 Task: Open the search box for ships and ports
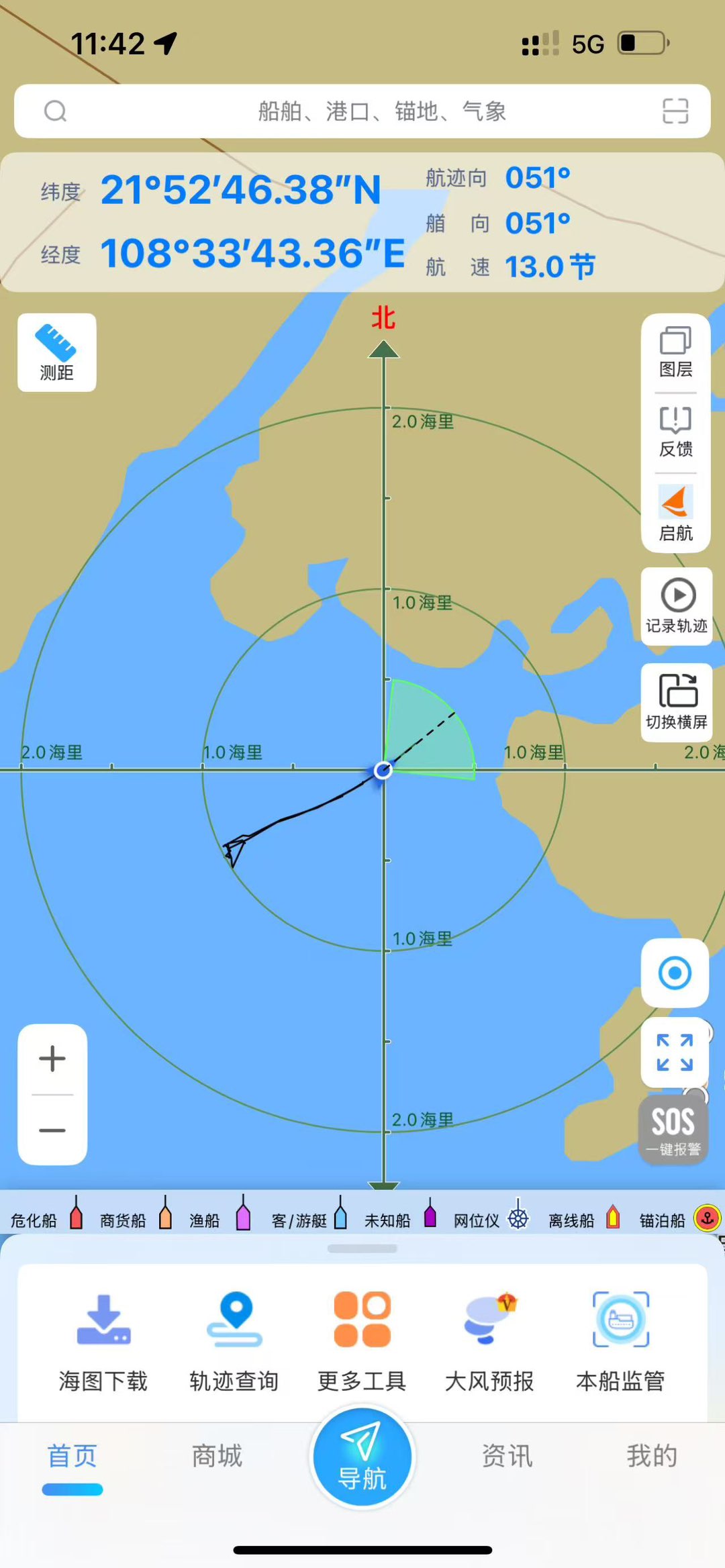(x=362, y=111)
